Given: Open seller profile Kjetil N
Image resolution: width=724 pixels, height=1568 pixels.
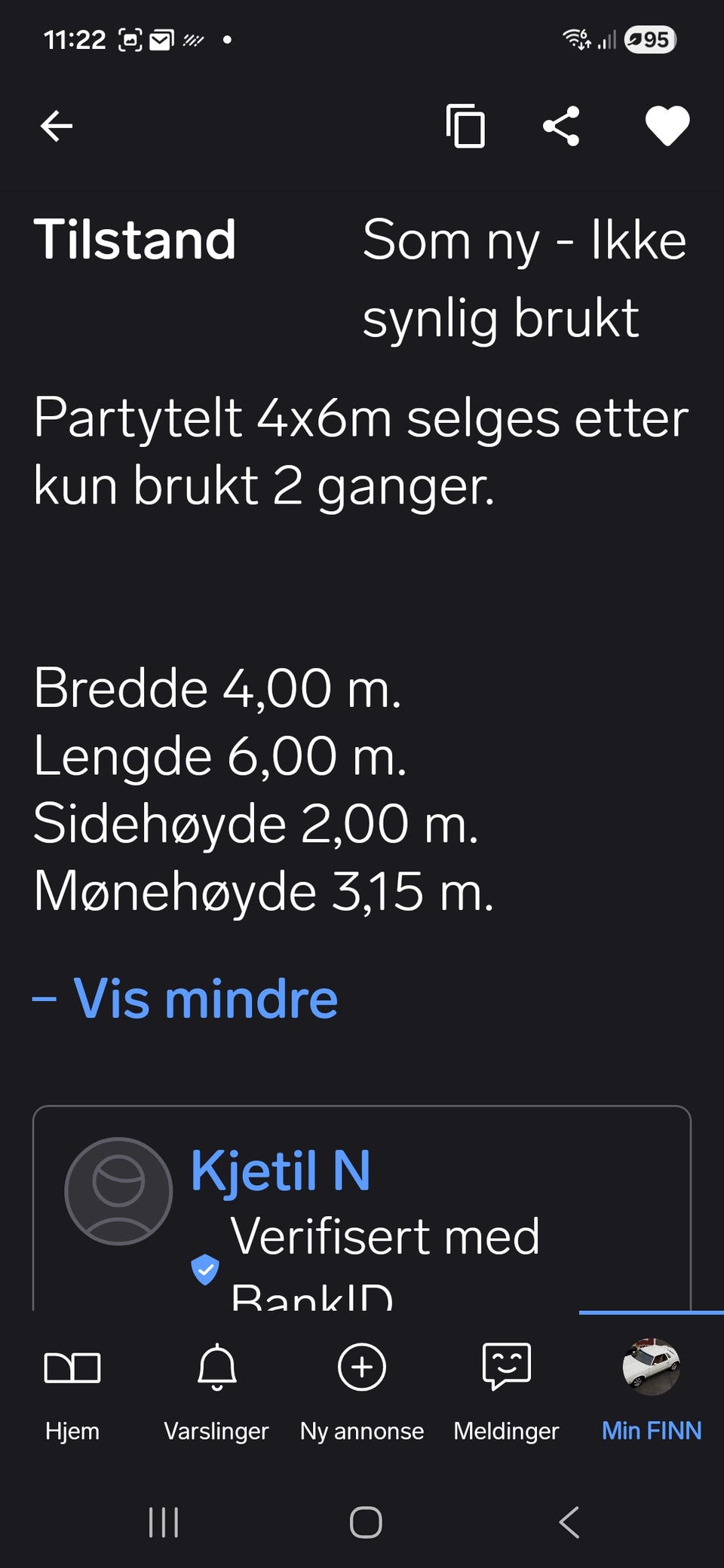Looking at the screenshot, I should 280,1171.
